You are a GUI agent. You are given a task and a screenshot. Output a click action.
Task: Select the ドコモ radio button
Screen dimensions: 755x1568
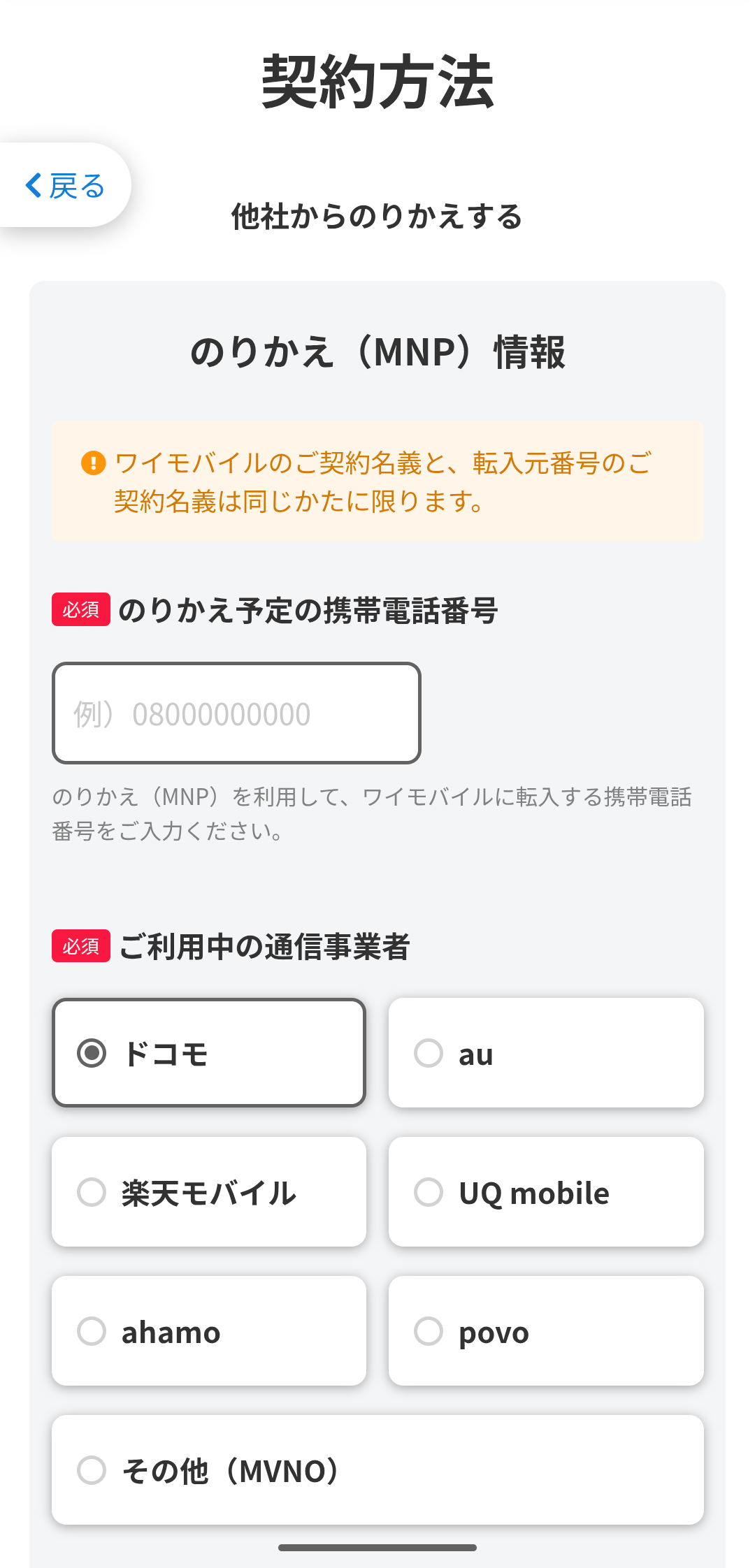point(92,1052)
